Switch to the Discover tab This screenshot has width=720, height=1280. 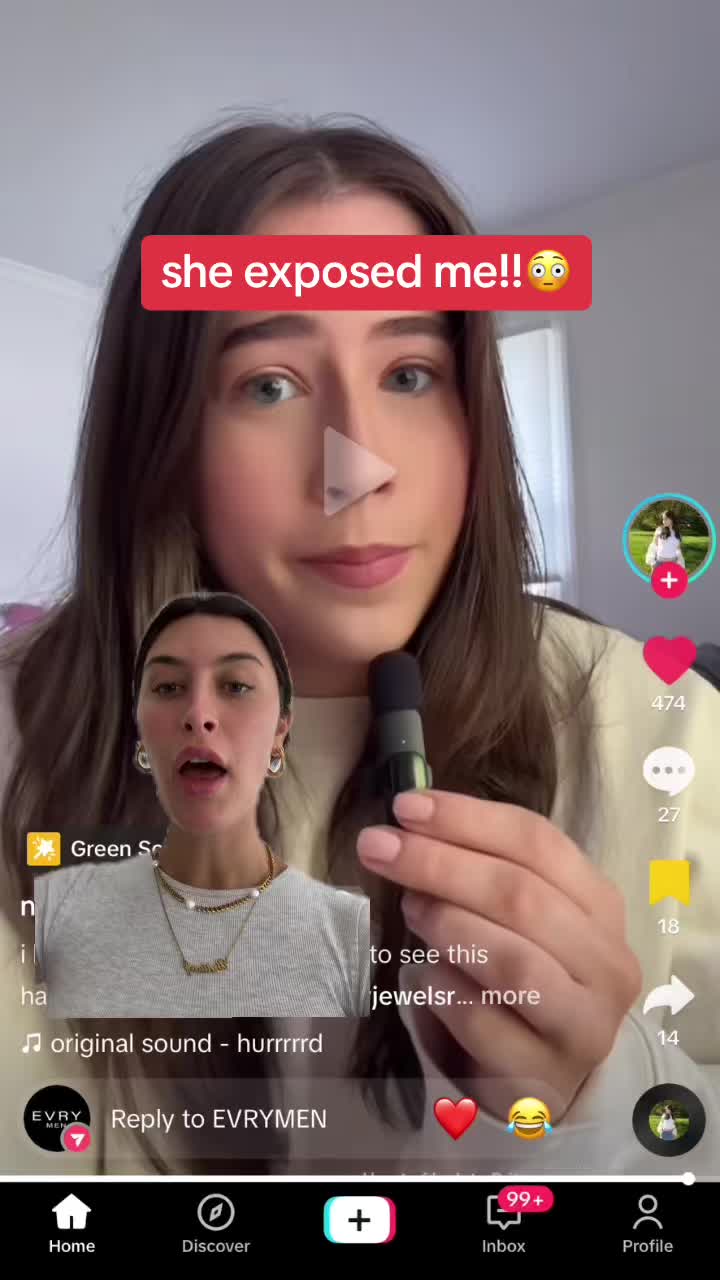point(215,1224)
